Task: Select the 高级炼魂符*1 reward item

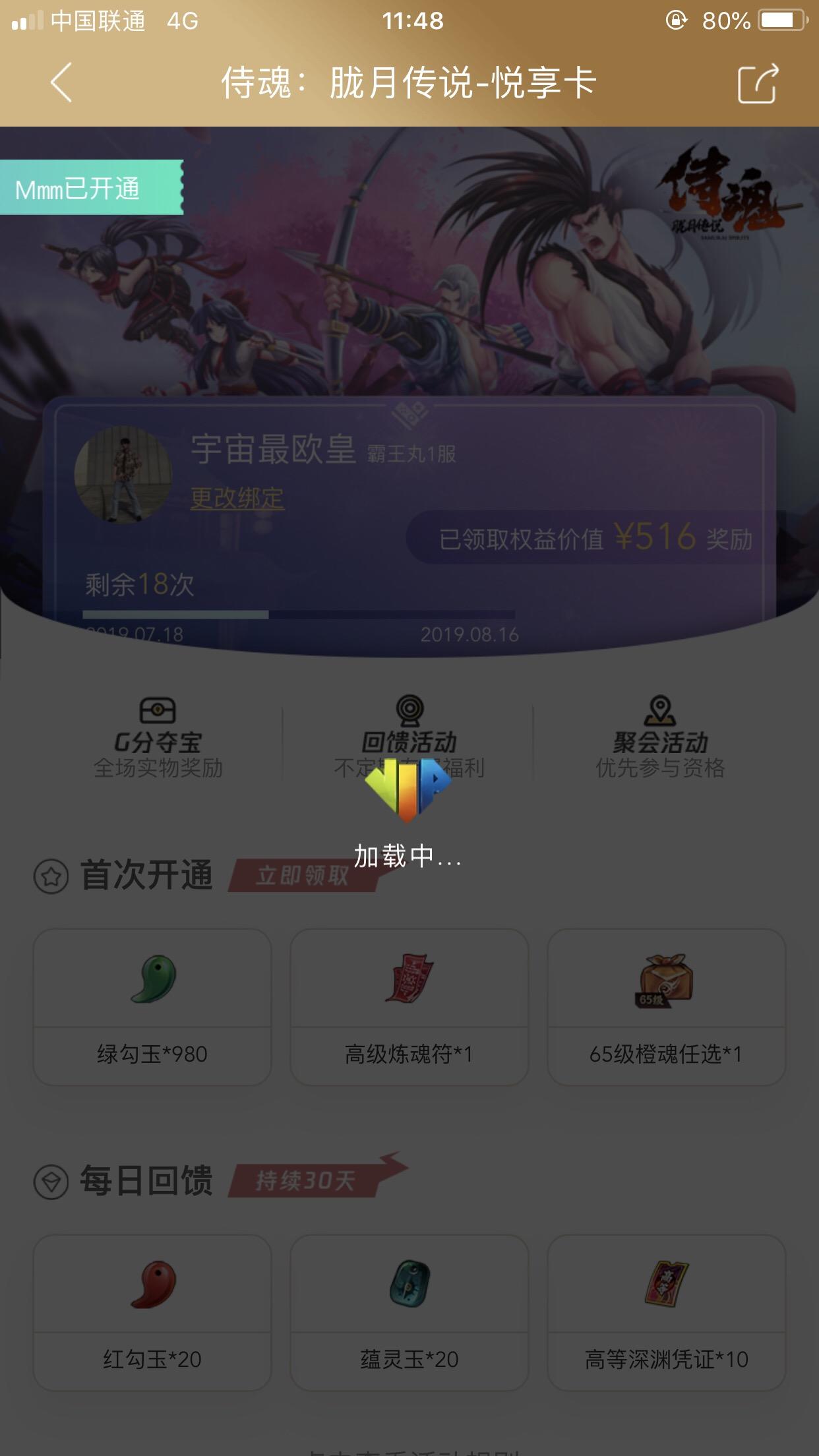Action: [x=409, y=1009]
